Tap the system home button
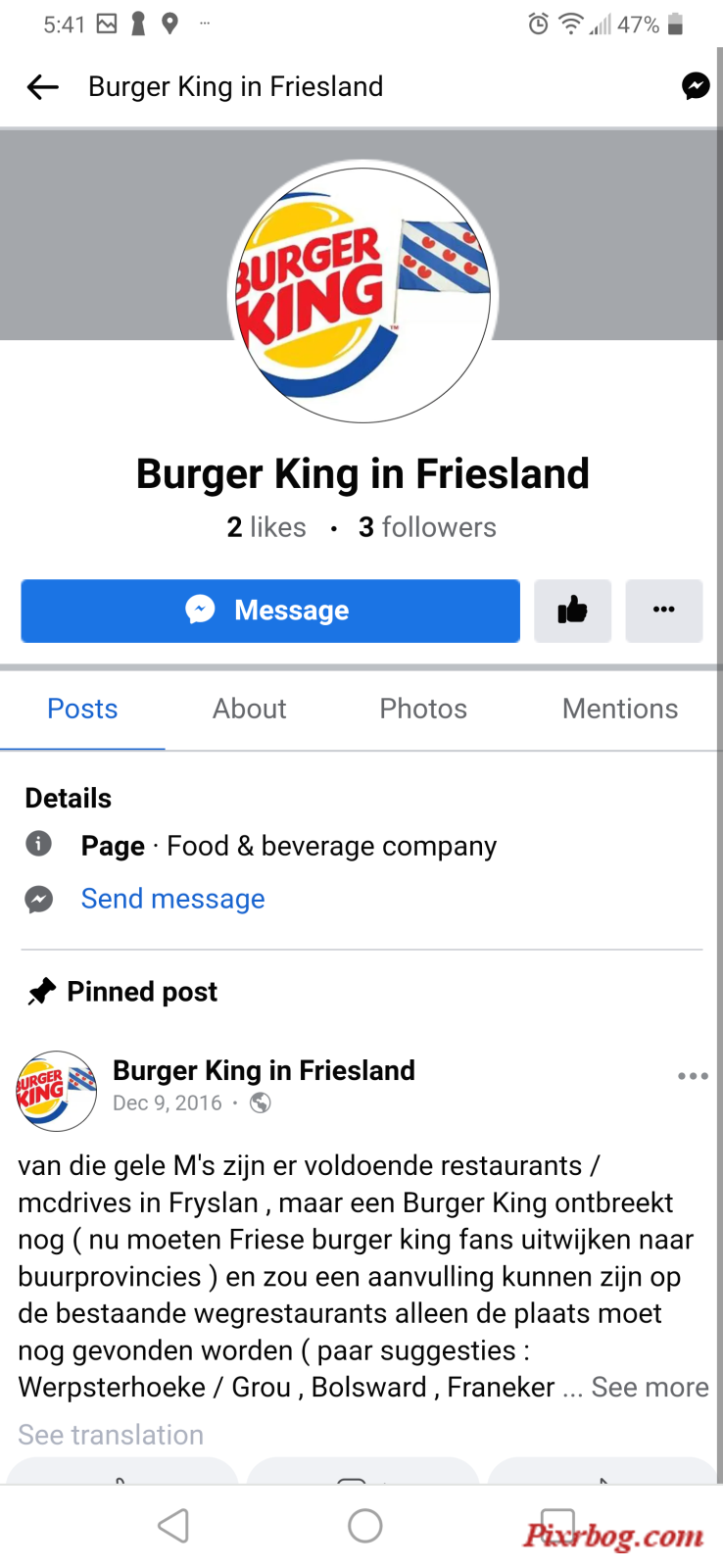The height and width of the screenshot is (1568, 723). (x=364, y=1525)
